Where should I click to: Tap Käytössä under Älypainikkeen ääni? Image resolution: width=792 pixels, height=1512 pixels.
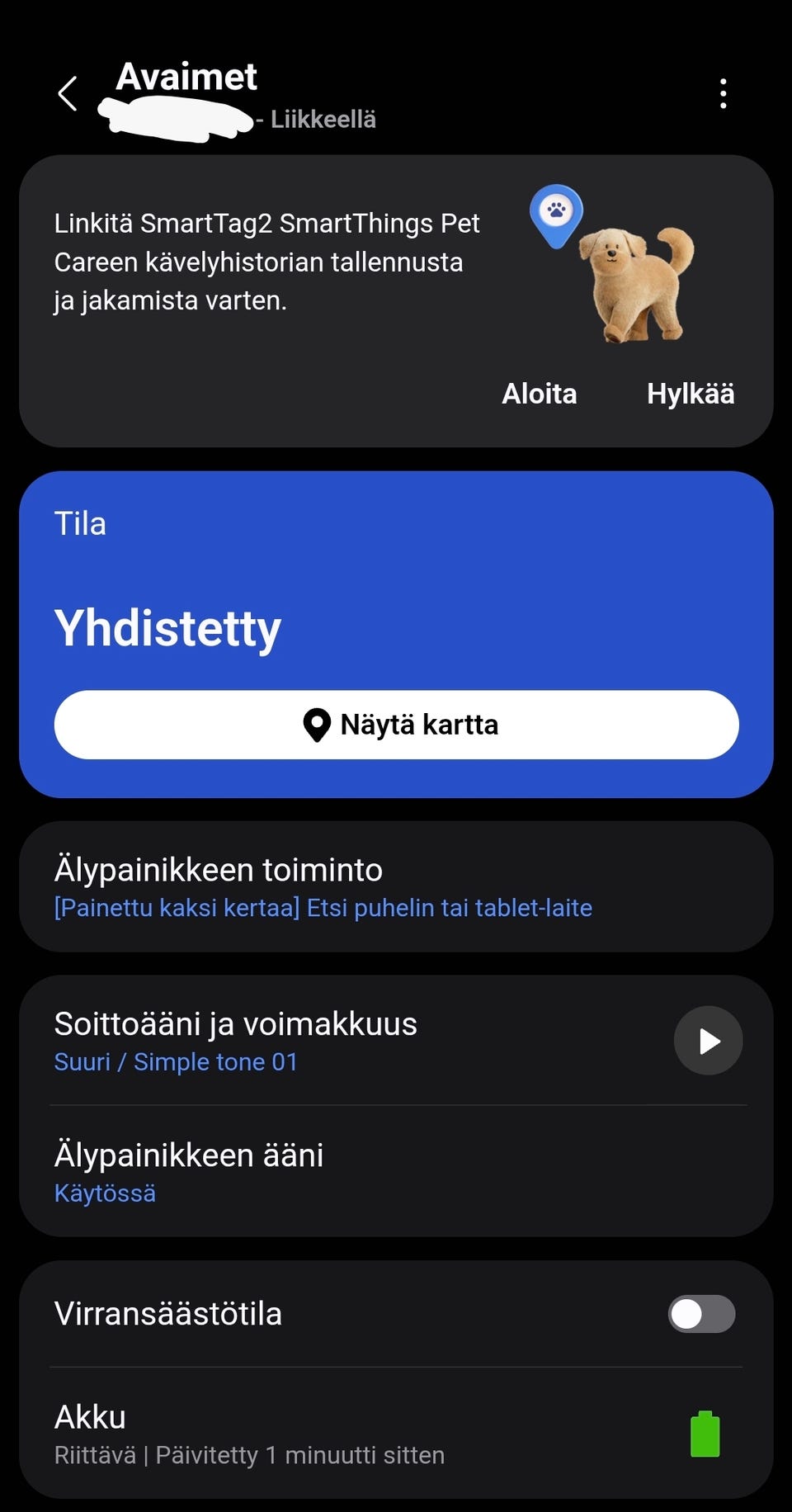tap(105, 1192)
